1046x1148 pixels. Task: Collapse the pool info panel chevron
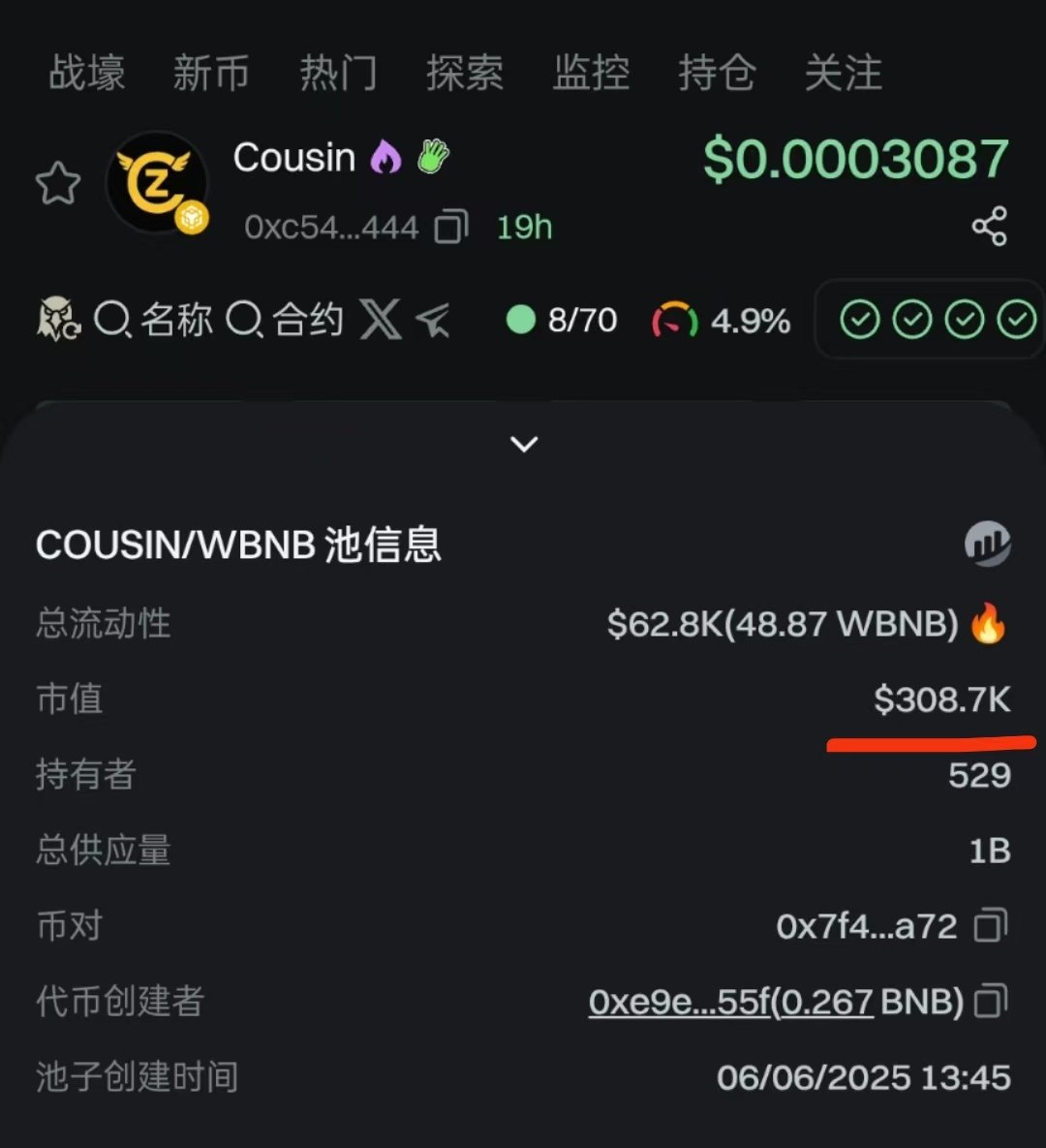[524, 445]
